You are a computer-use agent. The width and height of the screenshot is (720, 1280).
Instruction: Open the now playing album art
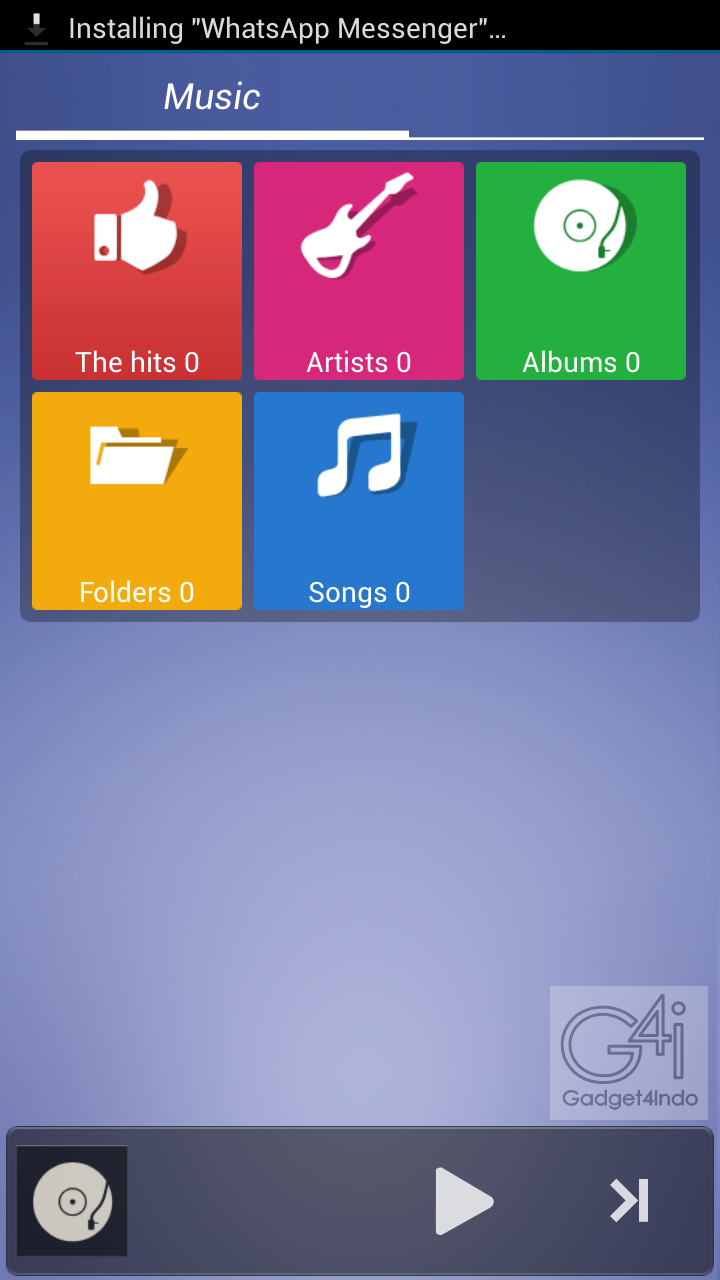[x=72, y=1201]
